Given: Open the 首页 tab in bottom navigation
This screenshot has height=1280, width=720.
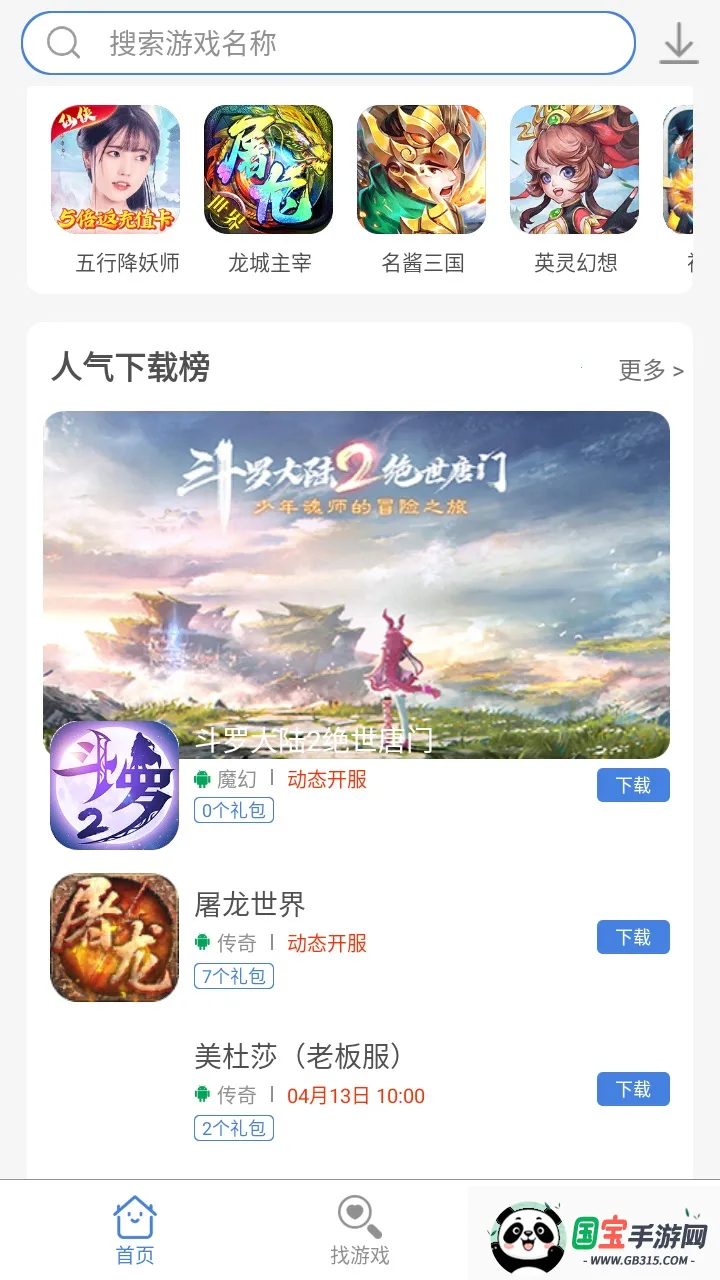Looking at the screenshot, I should click(x=136, y=1228).
